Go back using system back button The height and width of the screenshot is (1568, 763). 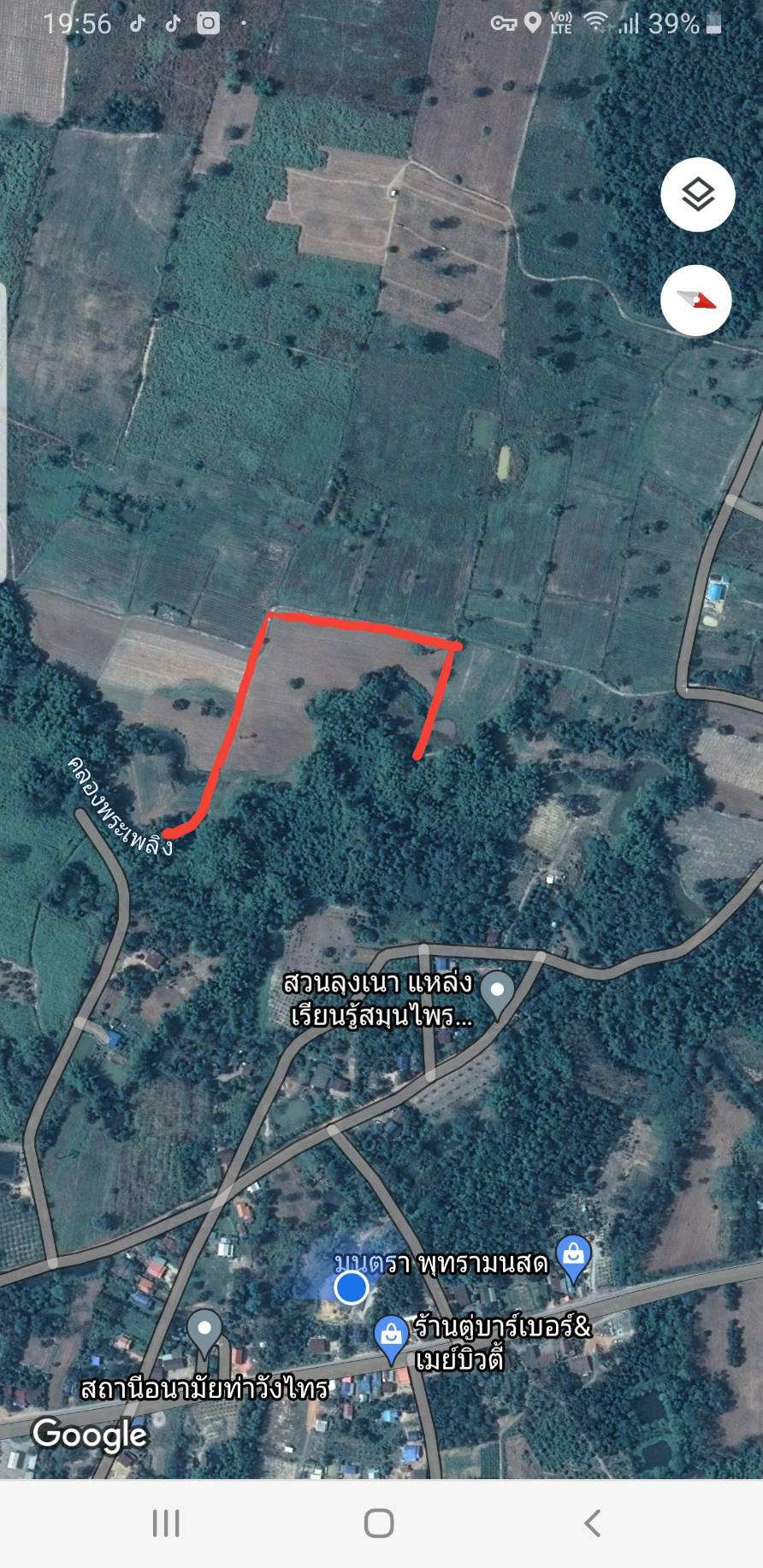click(x=592, y=1523)
